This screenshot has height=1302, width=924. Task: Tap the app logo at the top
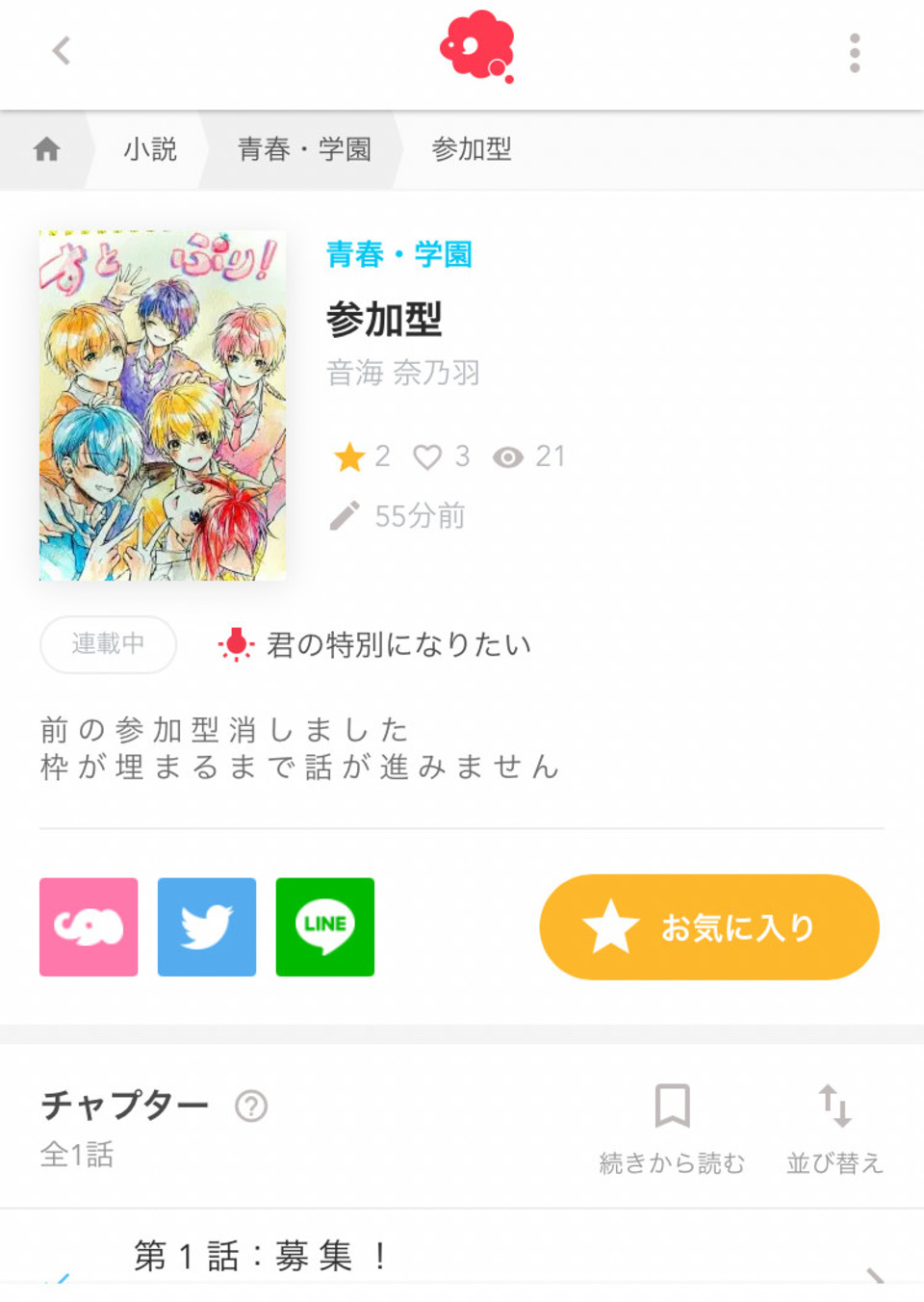tap(477, 47)
